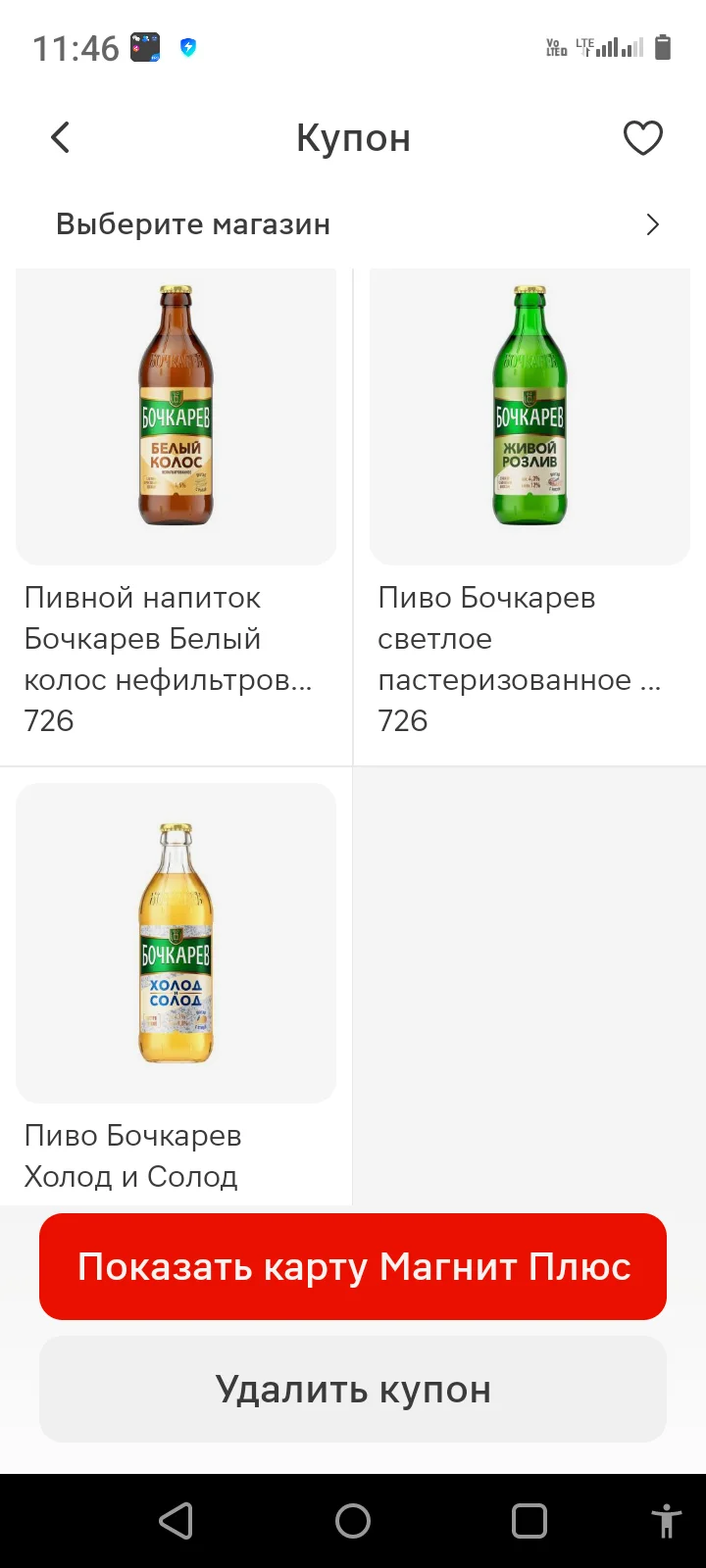Tap the system home button
The image size is (706, 1568).
point(353,1521)
